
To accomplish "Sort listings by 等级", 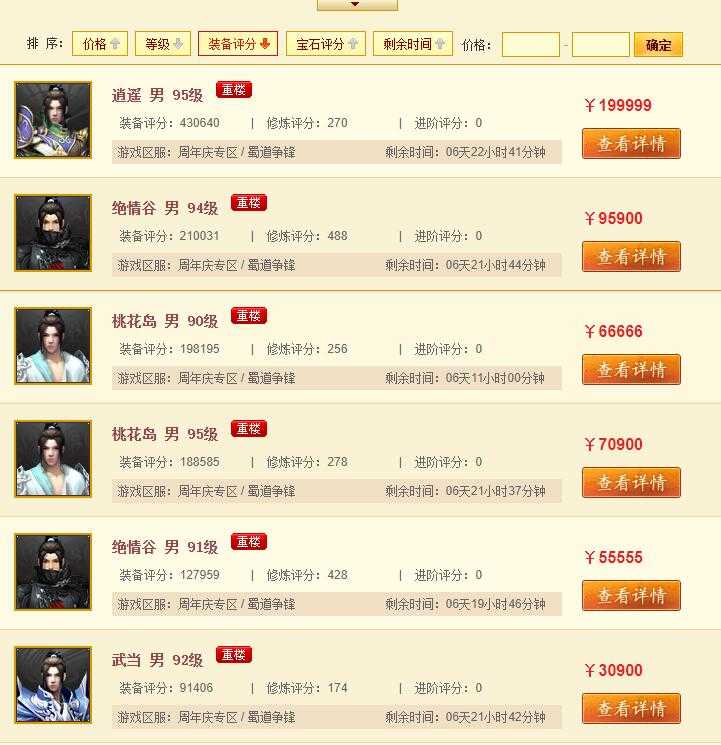I will pyautogui.click(x=162, y=44).
